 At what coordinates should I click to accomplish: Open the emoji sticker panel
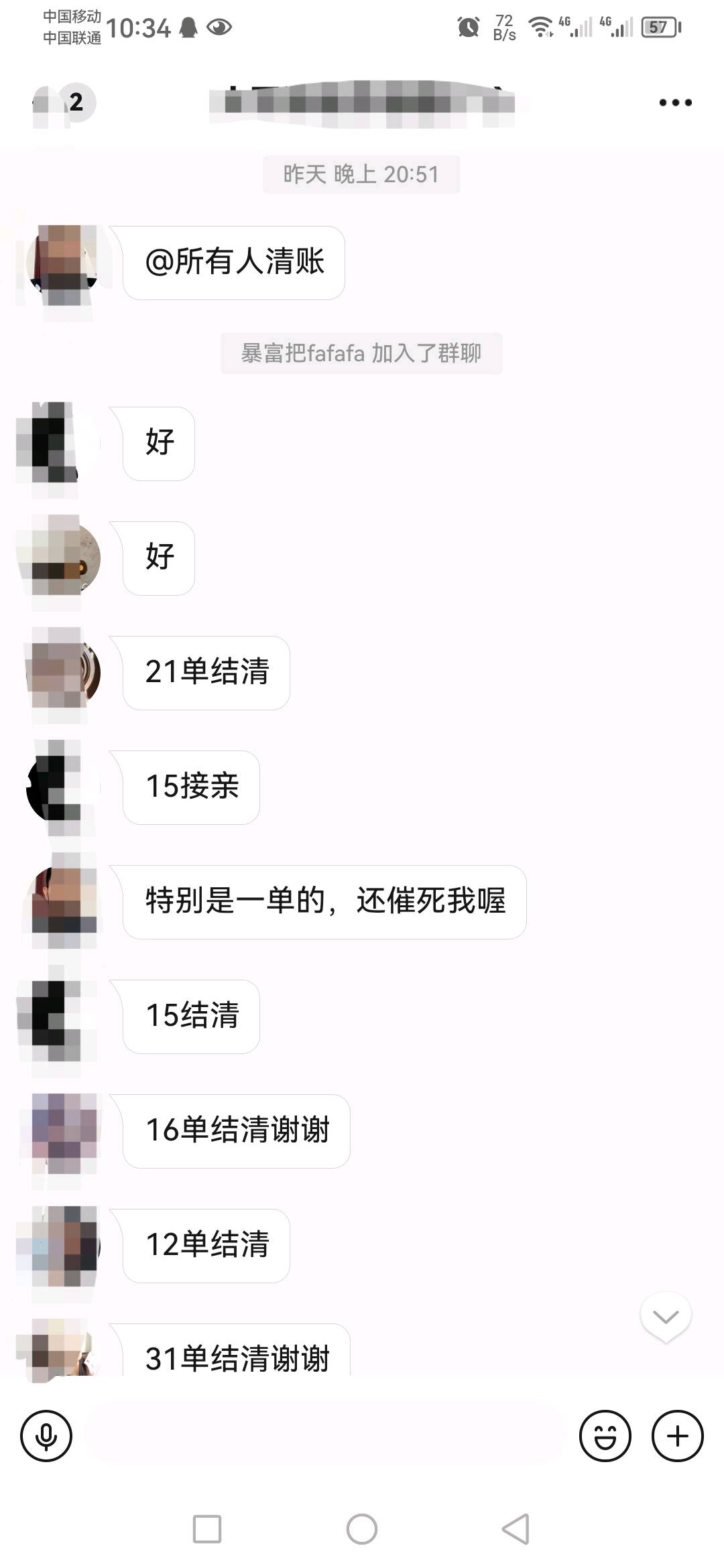pyautogui.click(x=605, y=1436)
